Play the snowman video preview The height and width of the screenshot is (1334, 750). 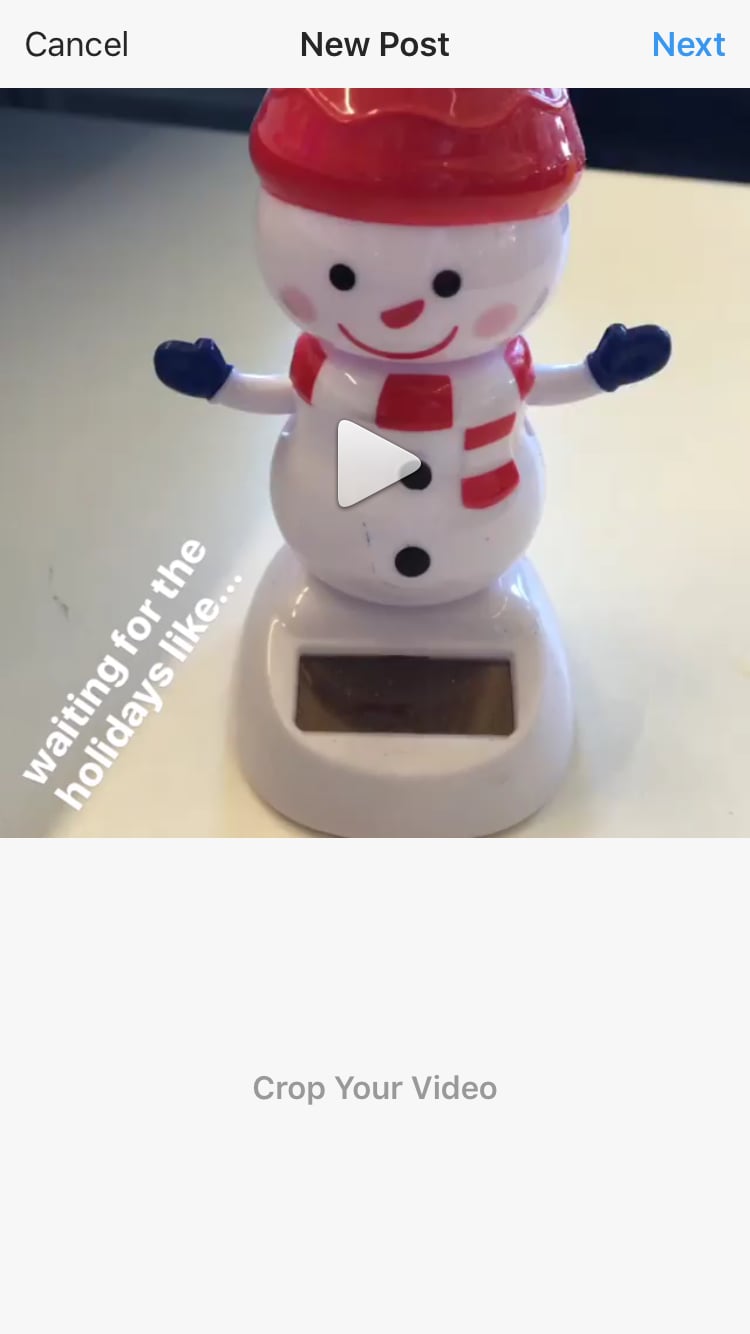coord(376,463)
